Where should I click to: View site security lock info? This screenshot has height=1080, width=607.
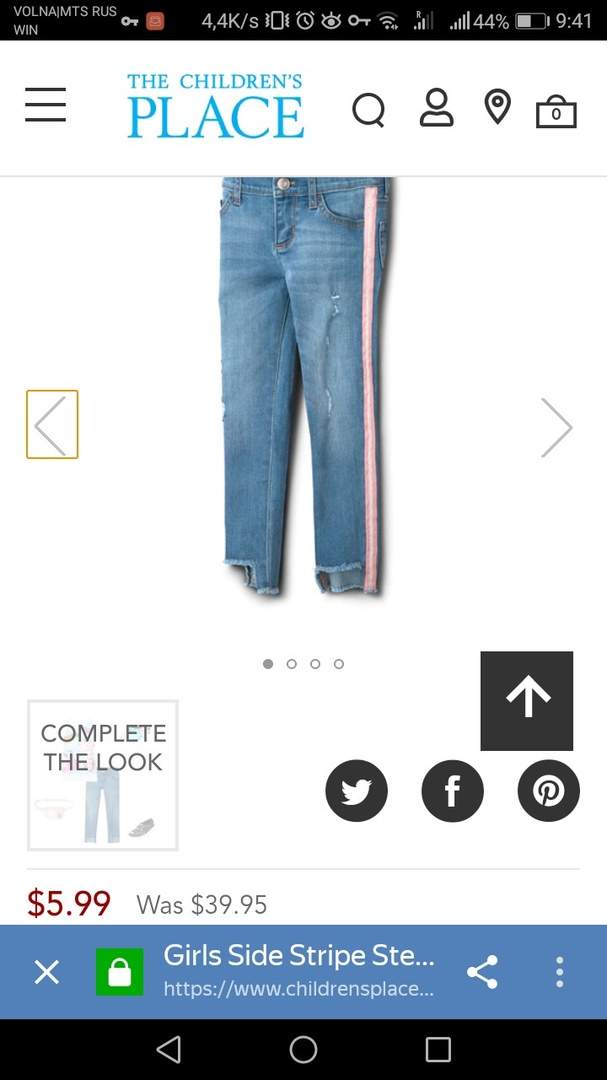119,972
